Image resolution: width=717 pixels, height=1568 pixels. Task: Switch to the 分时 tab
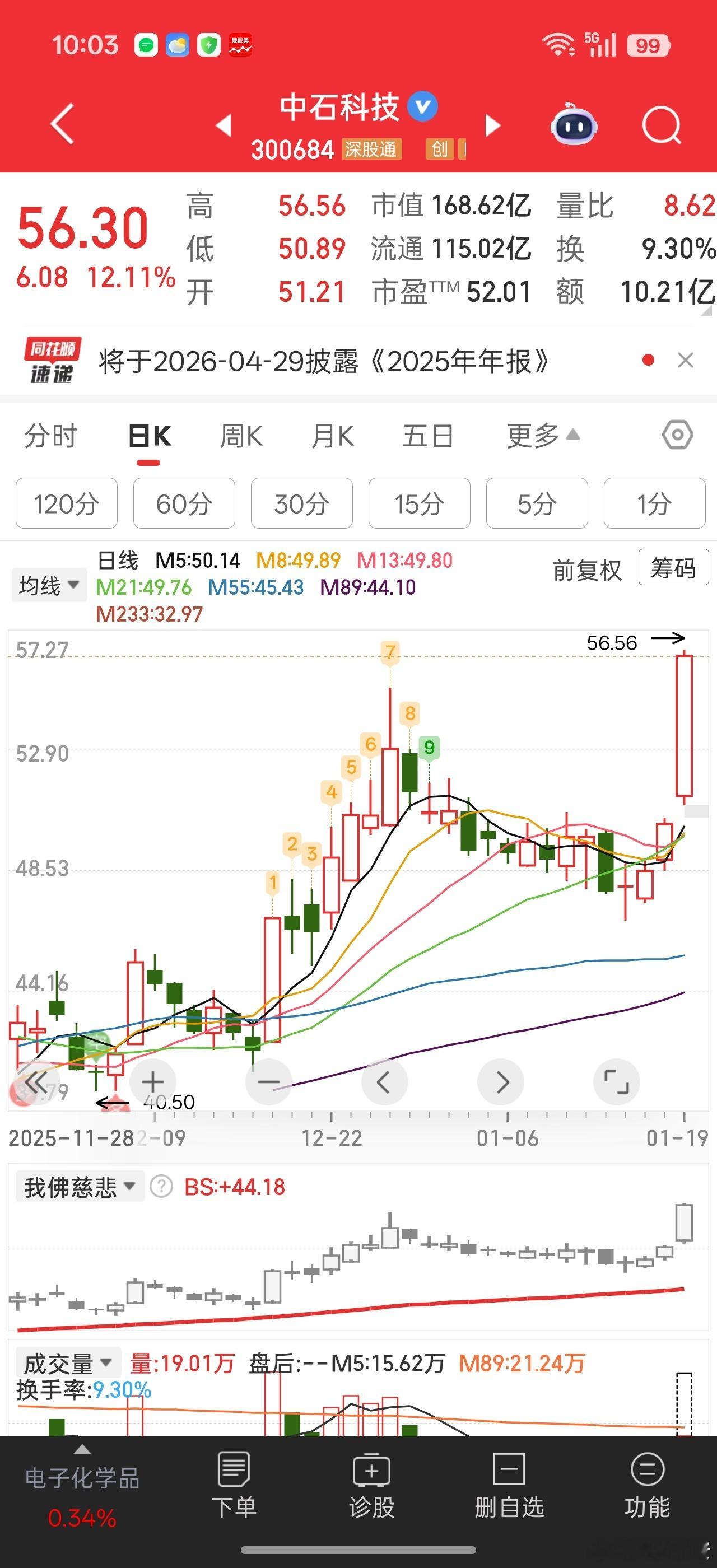[x=50, y=436]
